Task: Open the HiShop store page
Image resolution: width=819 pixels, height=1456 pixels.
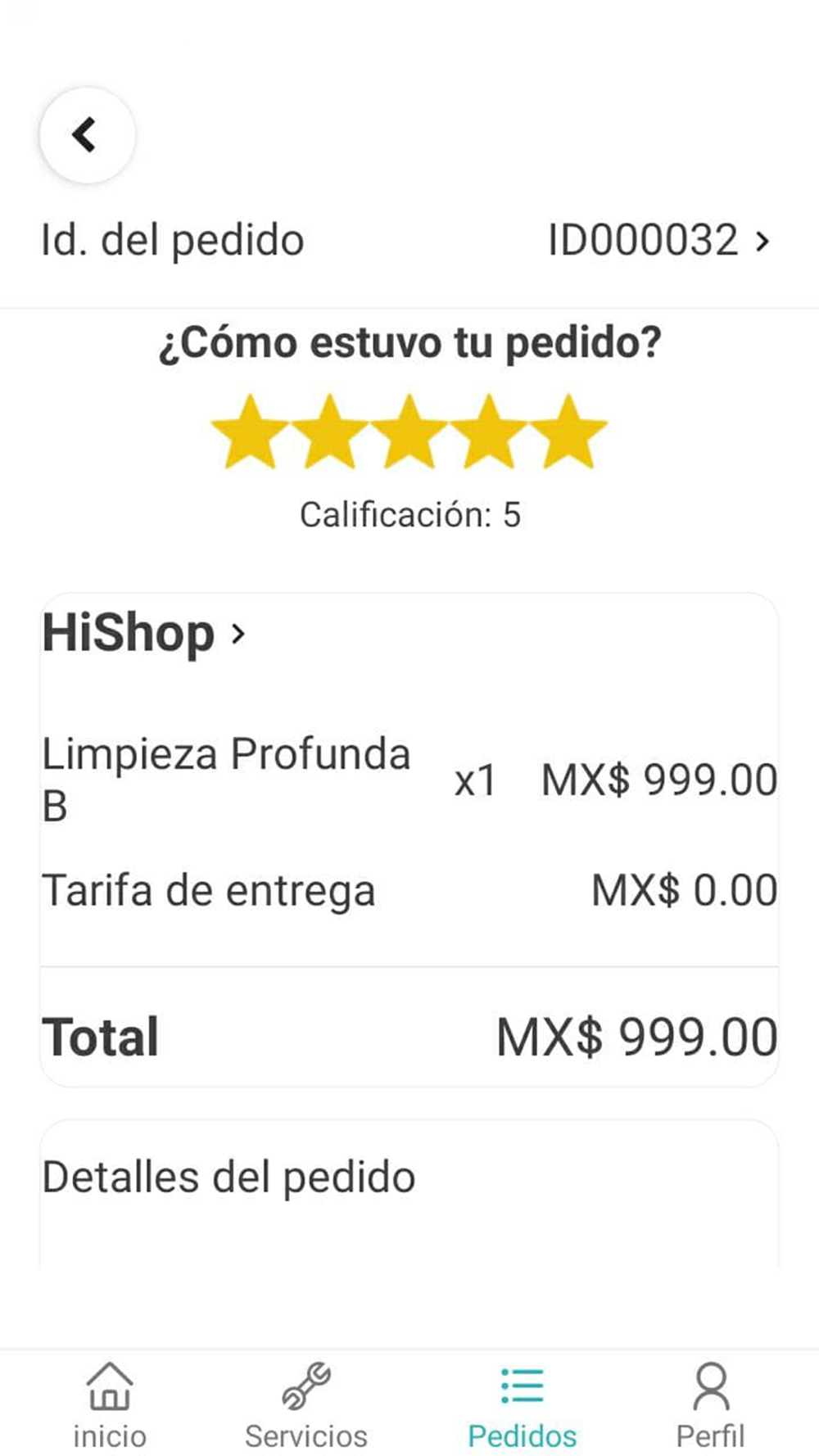Action: 143,634
